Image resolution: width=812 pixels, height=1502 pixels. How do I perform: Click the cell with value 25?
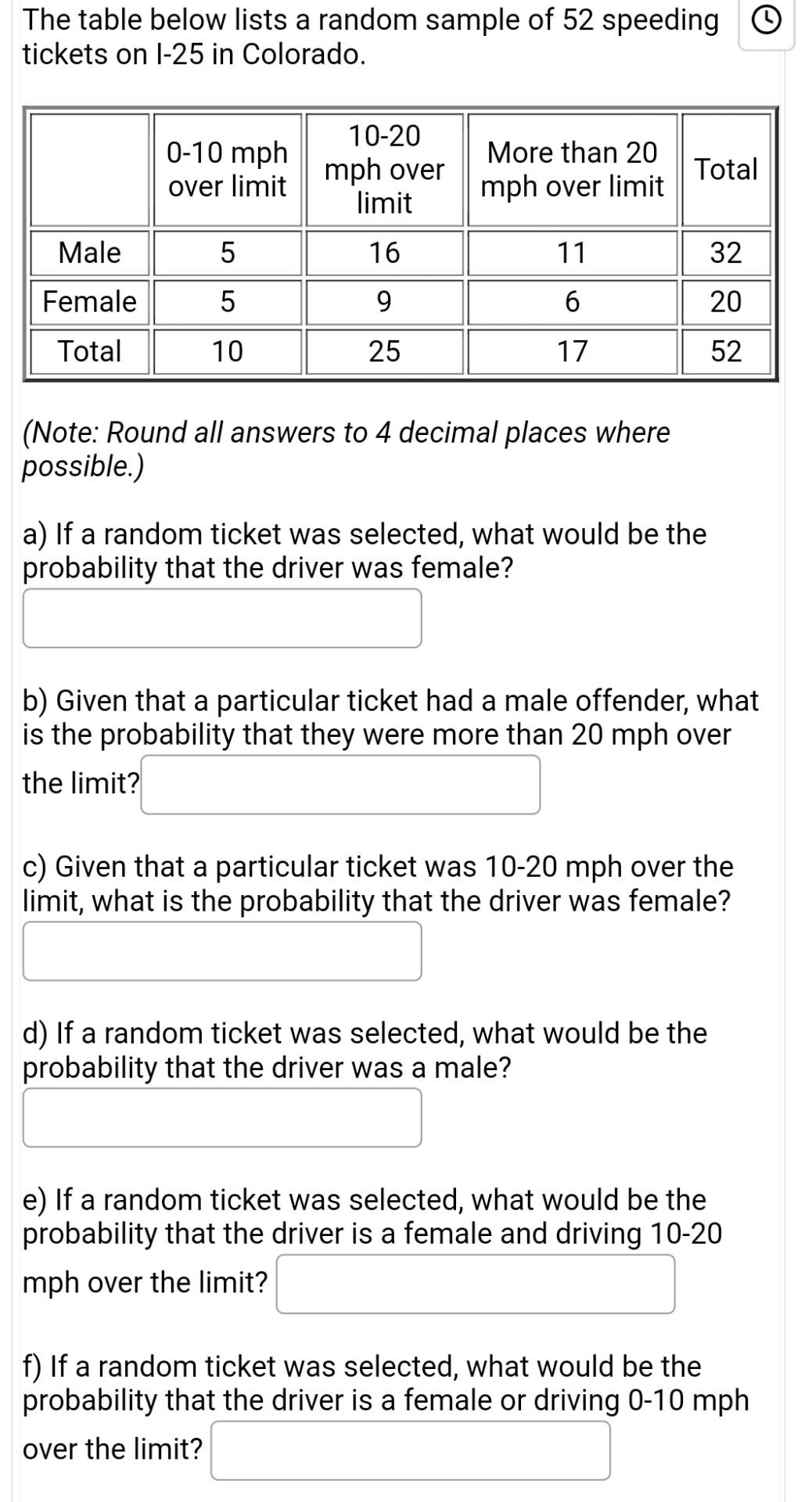(x=385, y=352)
